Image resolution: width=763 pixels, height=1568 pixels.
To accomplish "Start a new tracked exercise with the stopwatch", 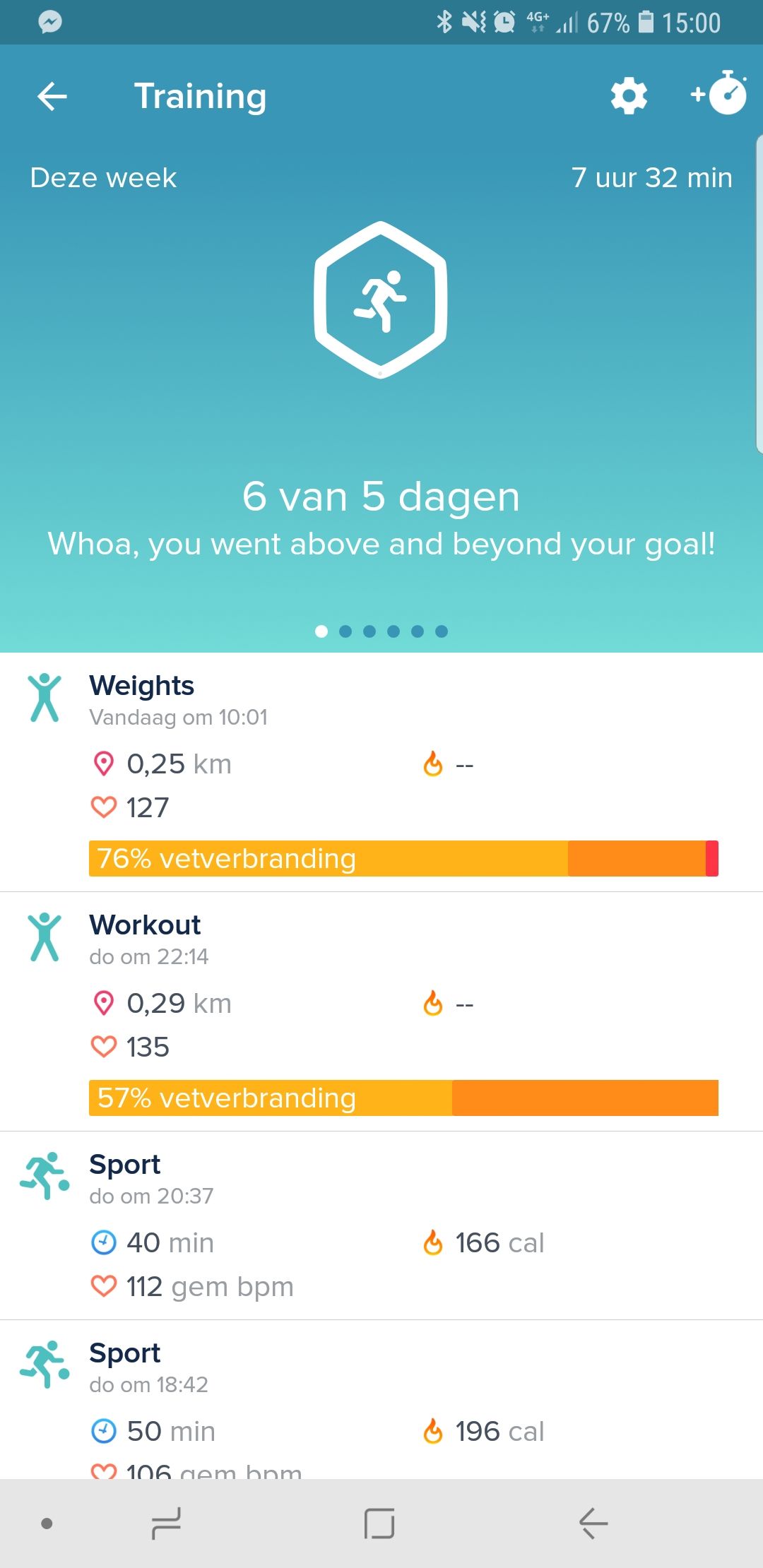I will 720,93.
